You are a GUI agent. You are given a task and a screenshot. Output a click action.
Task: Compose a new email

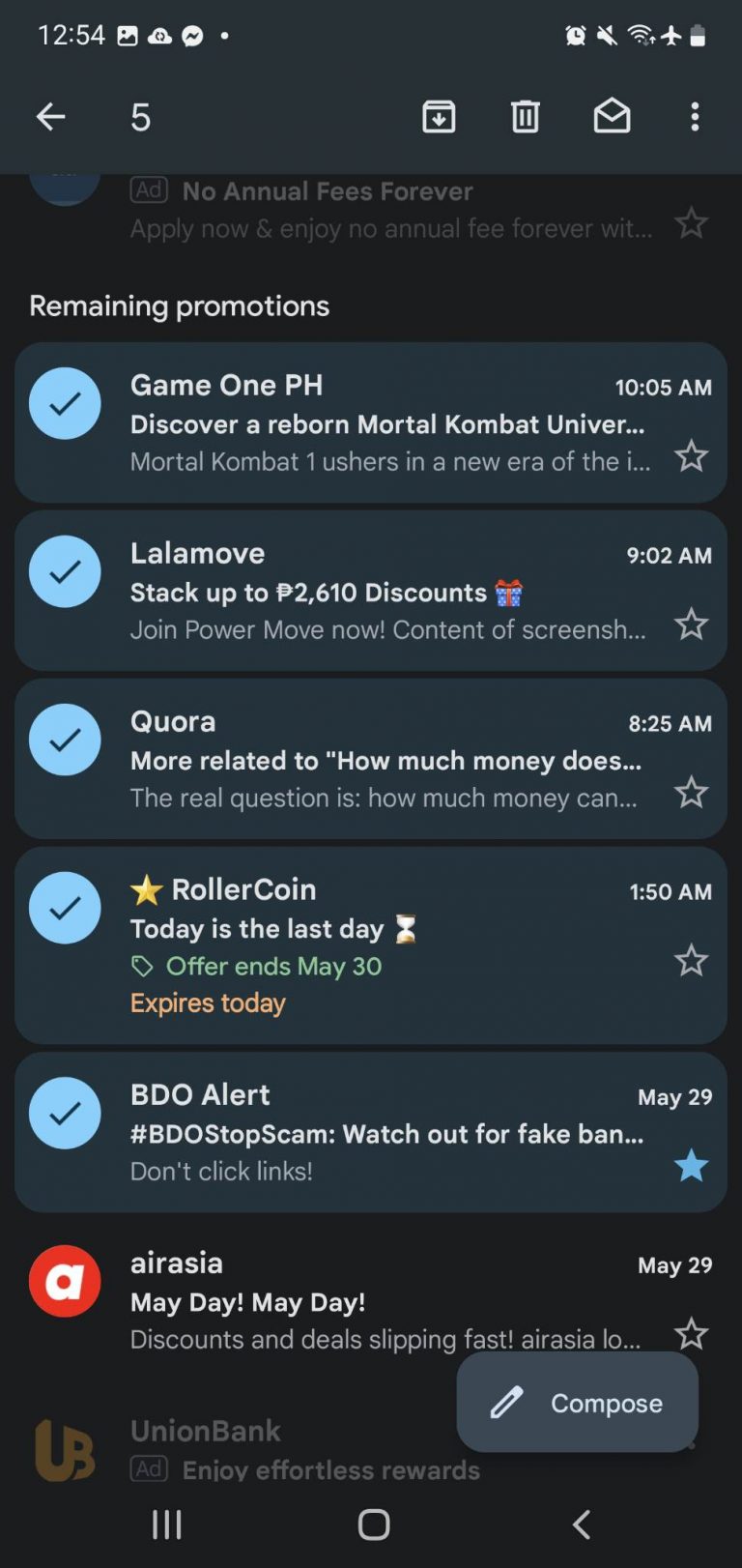[578, 1403]
